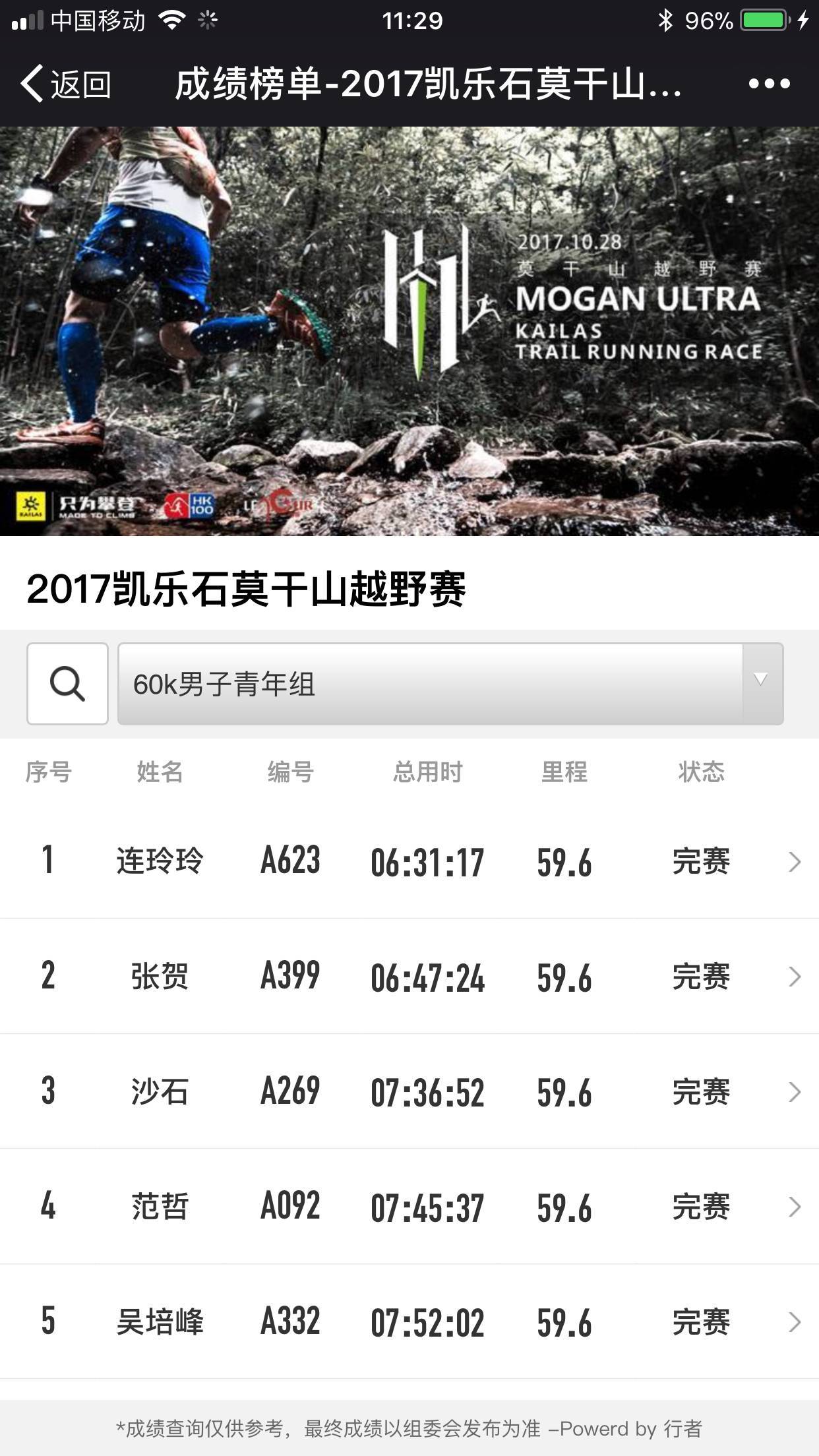Open result details for 连玲玲
Screen dimensions: 819x1456
(x=409, y=861)
